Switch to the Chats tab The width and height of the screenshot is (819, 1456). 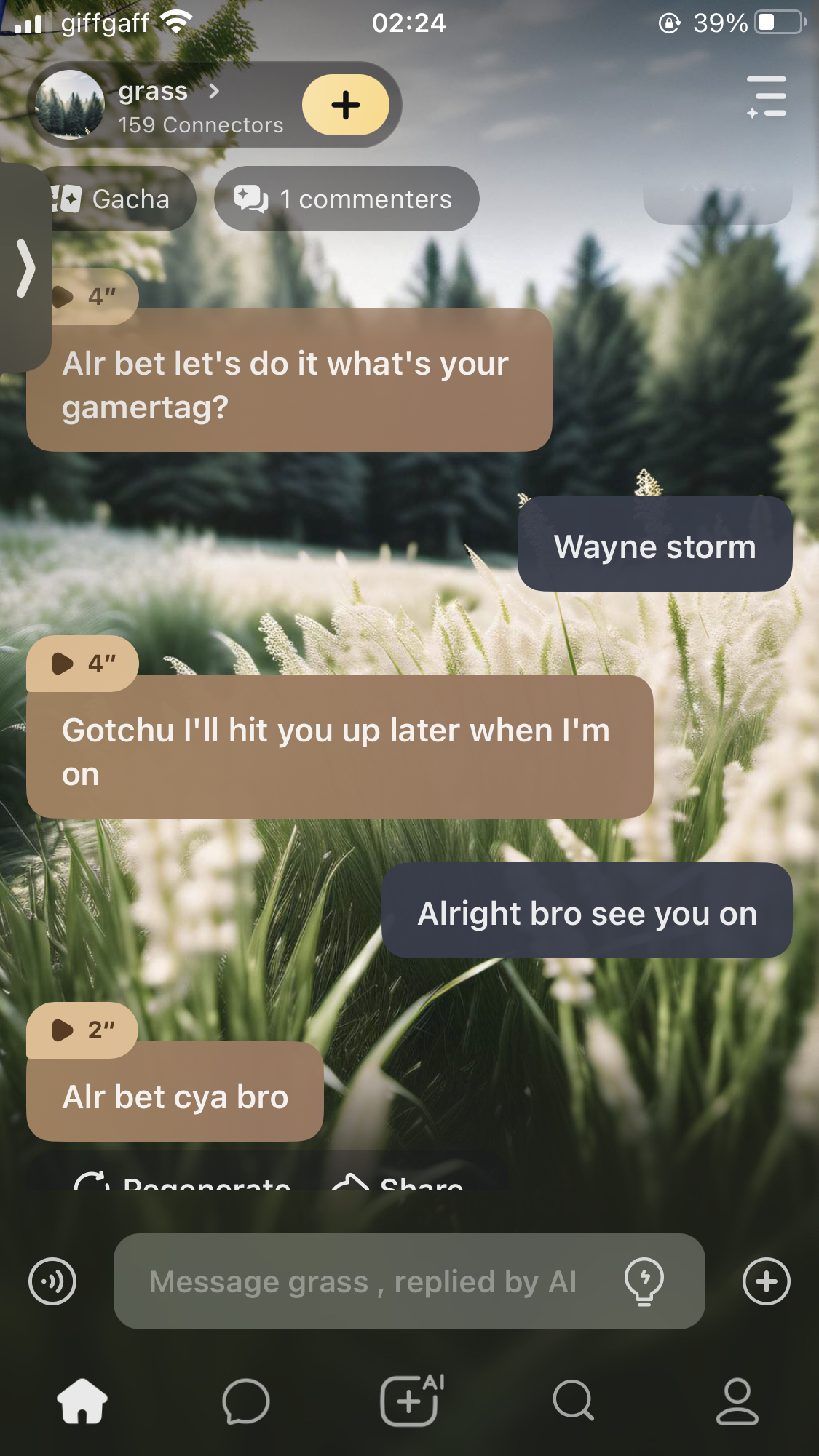click(246, 1401)
